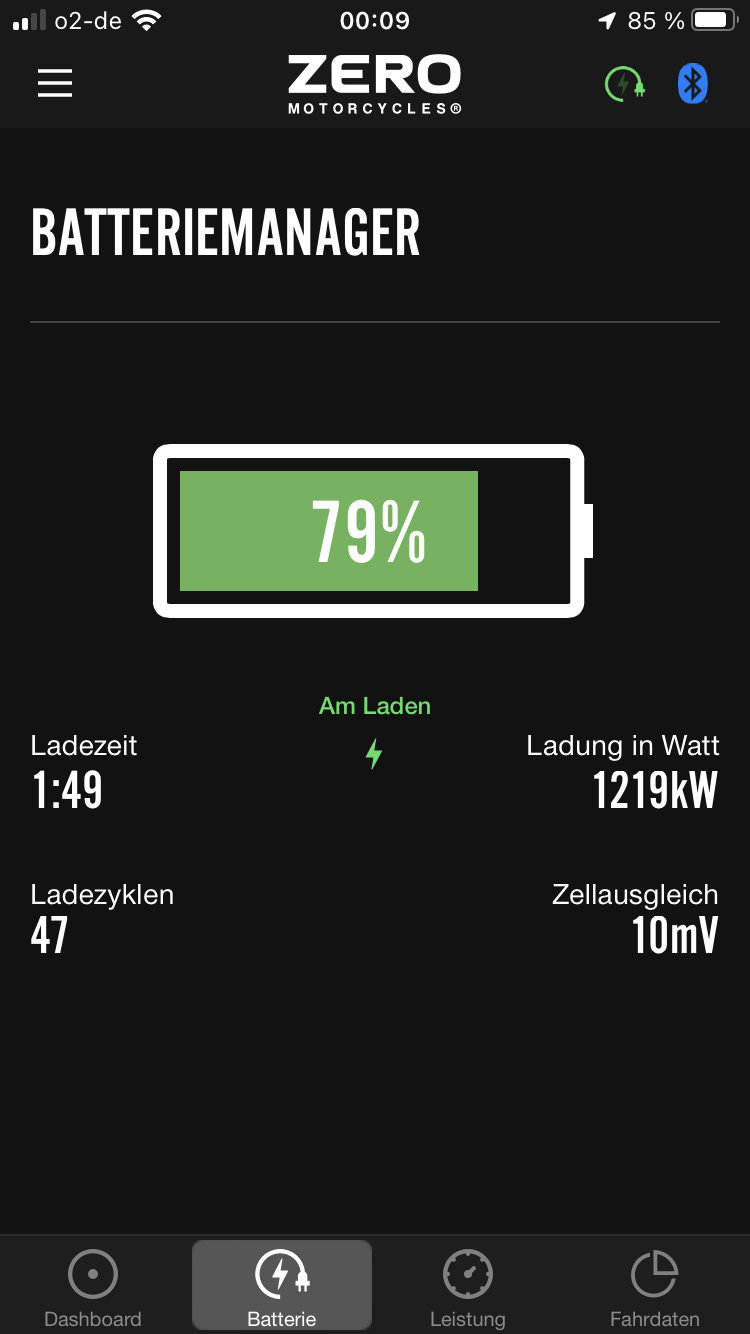750x1334 pixels.
Task: Tap the green charging status icon
Action: click(x=625, y=84)
